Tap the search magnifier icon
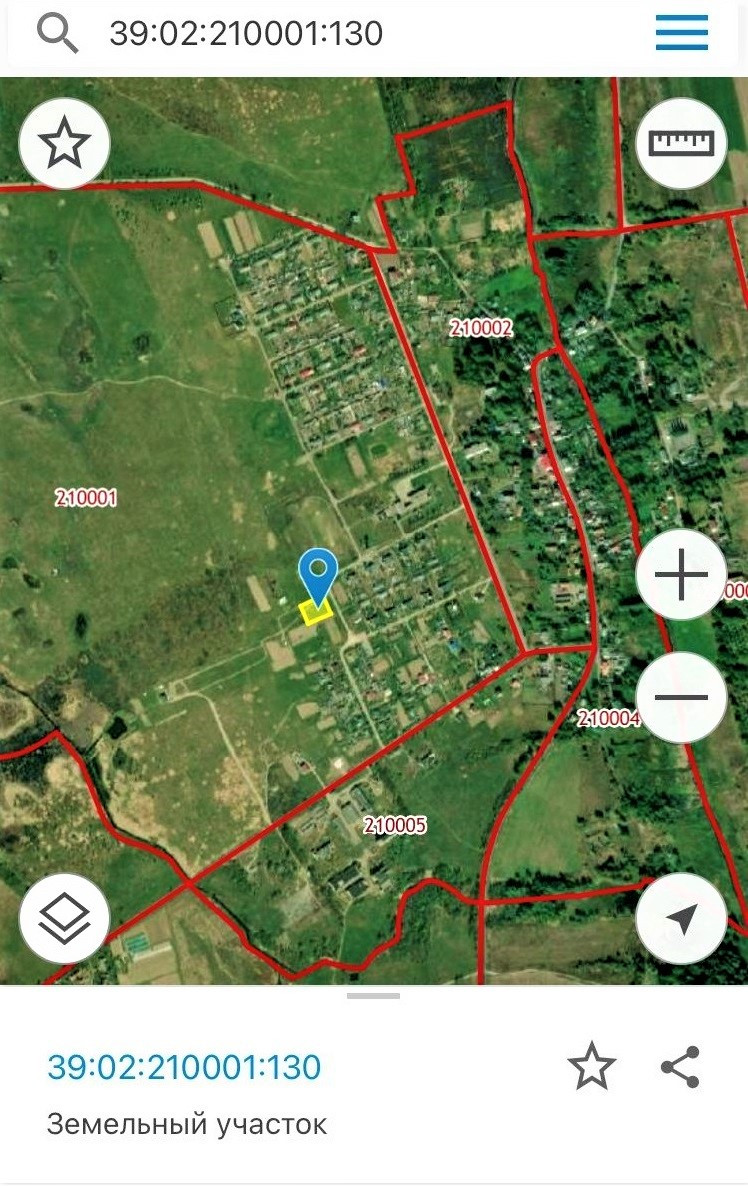The height and width of the screenshot is (1186, 748). point(57,34)
